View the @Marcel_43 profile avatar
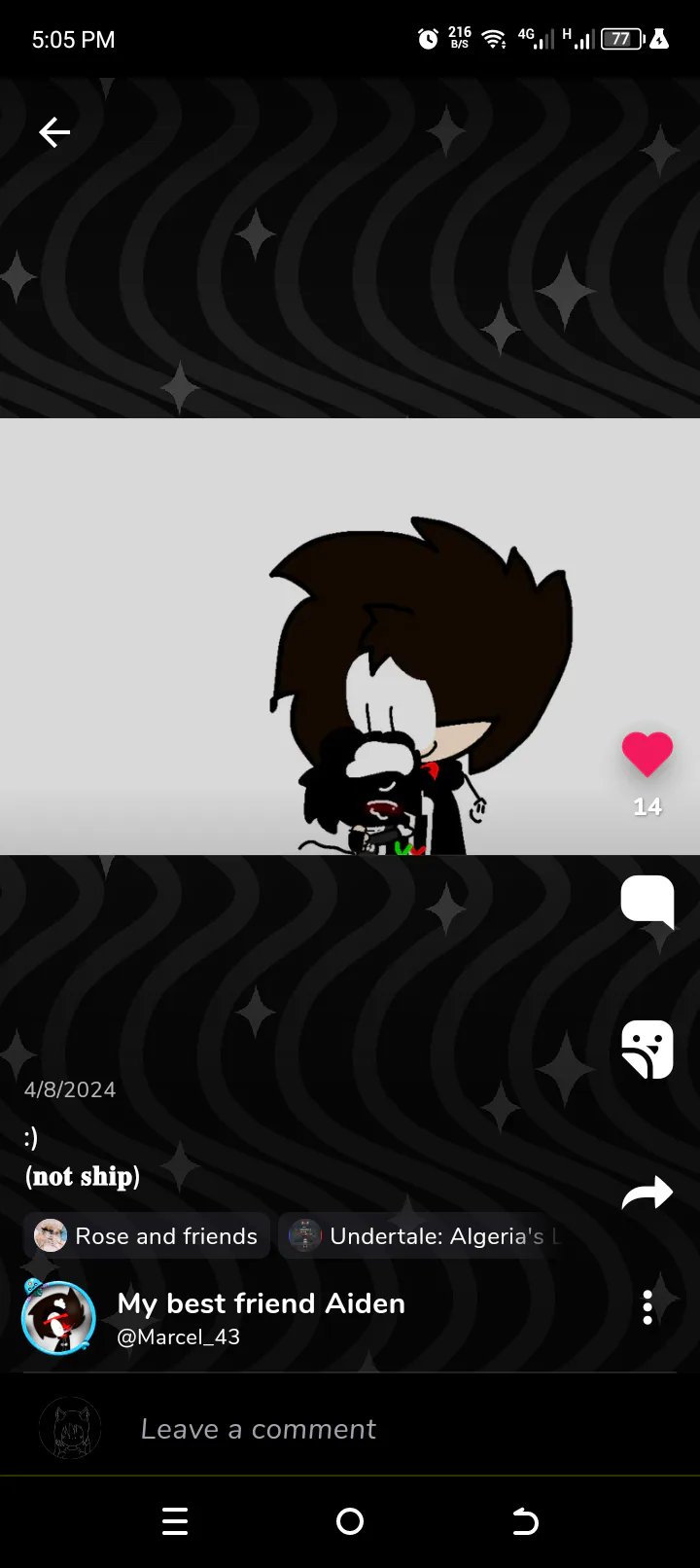 [58, 1317]
